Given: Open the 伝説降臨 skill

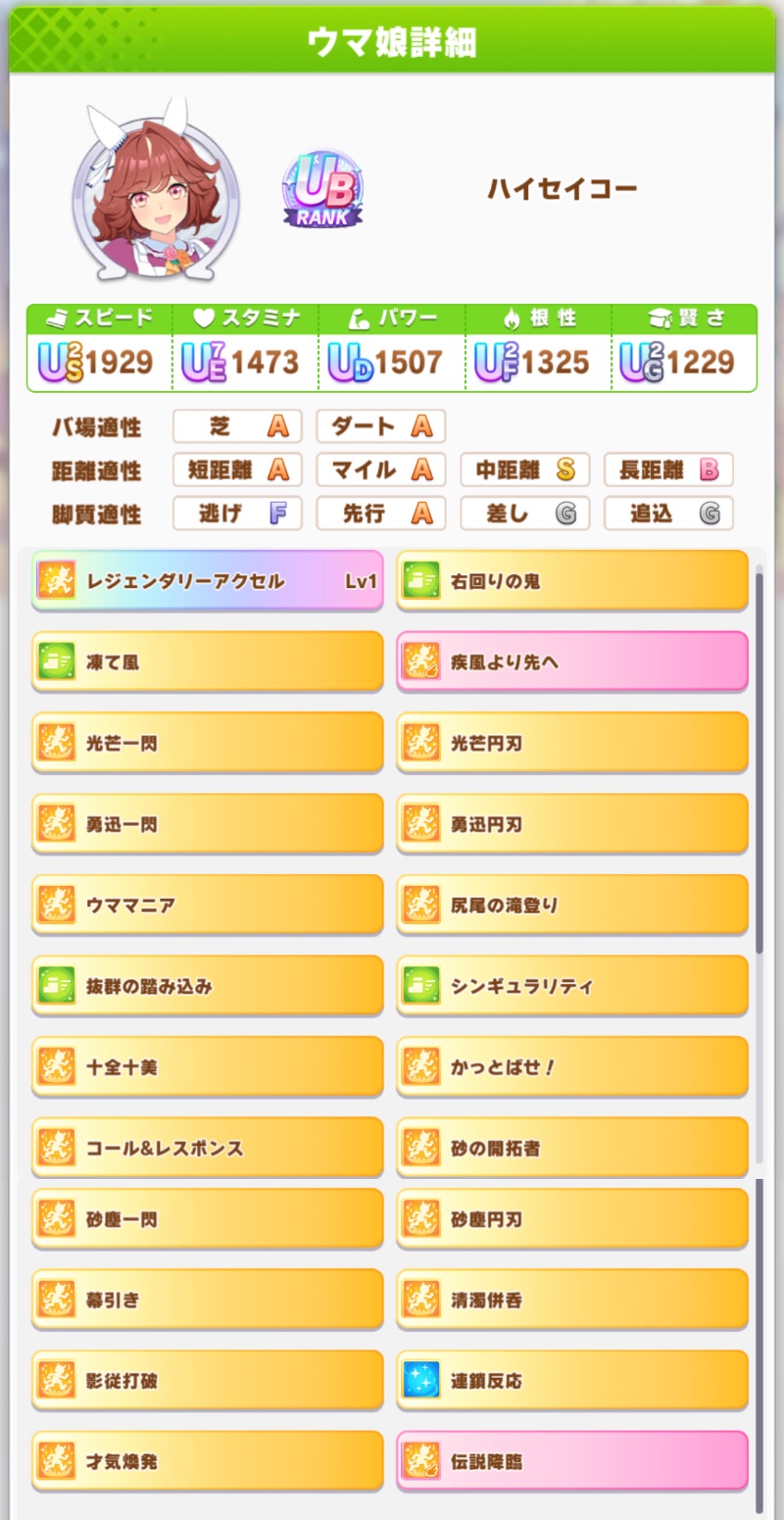Looking at the screenshot, I should pyautogui.click(x=571, y=1461).
